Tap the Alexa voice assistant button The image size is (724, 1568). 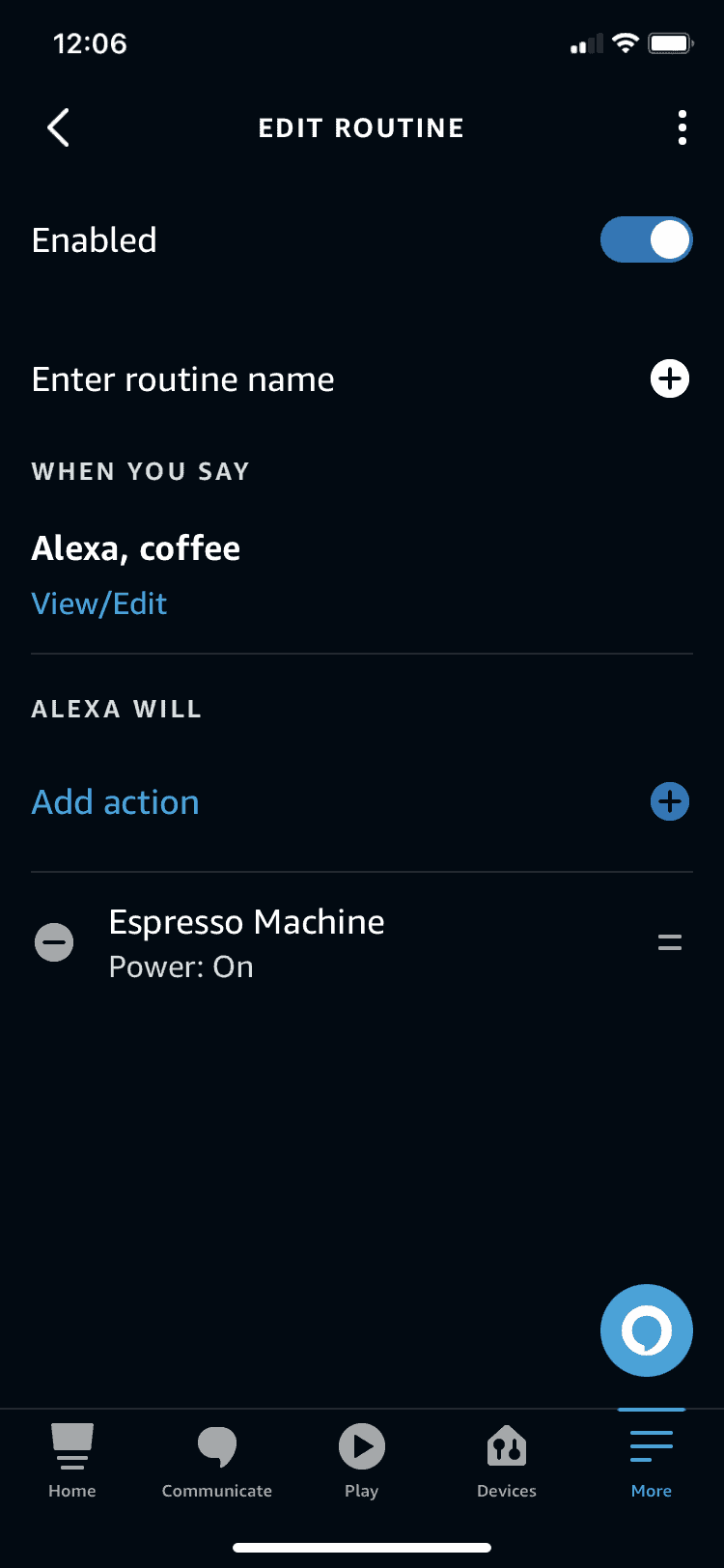(646, 1330)
